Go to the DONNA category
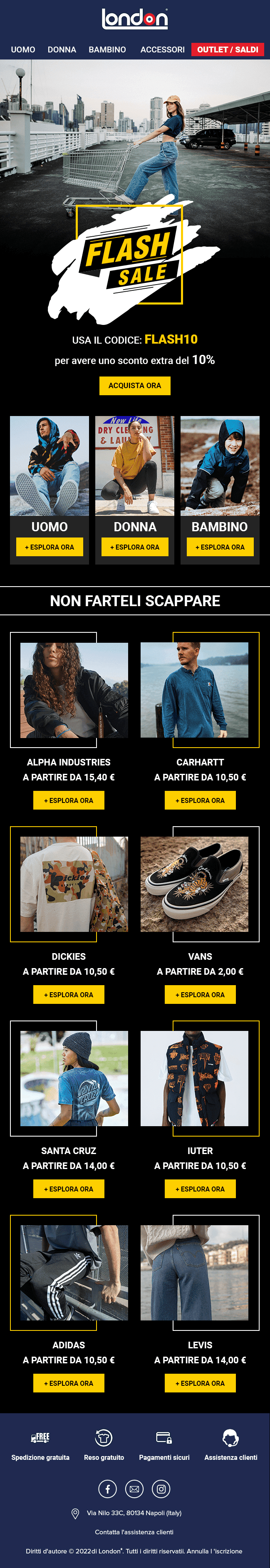 pyautogui.click(x=62, y=50)
